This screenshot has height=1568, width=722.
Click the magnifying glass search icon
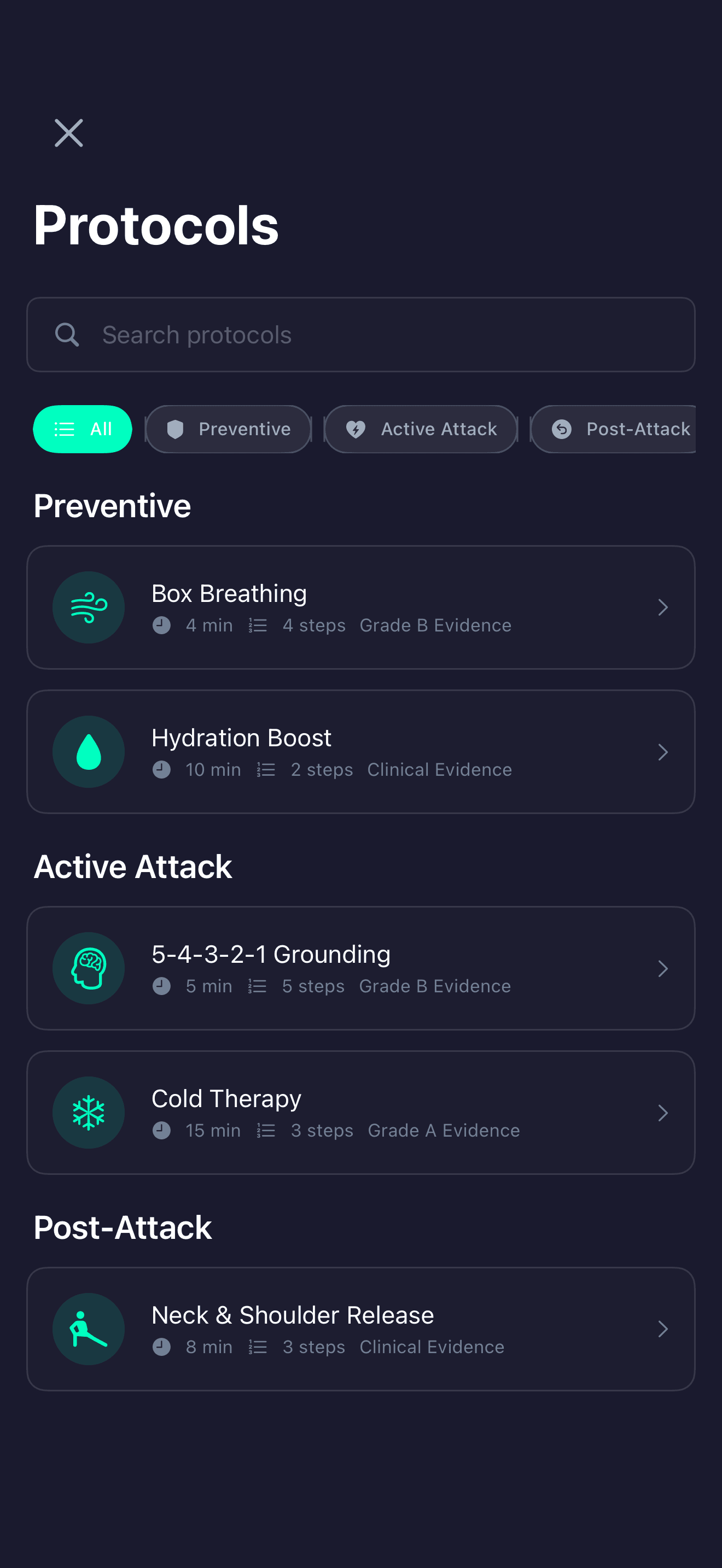[x=68, y=334]
